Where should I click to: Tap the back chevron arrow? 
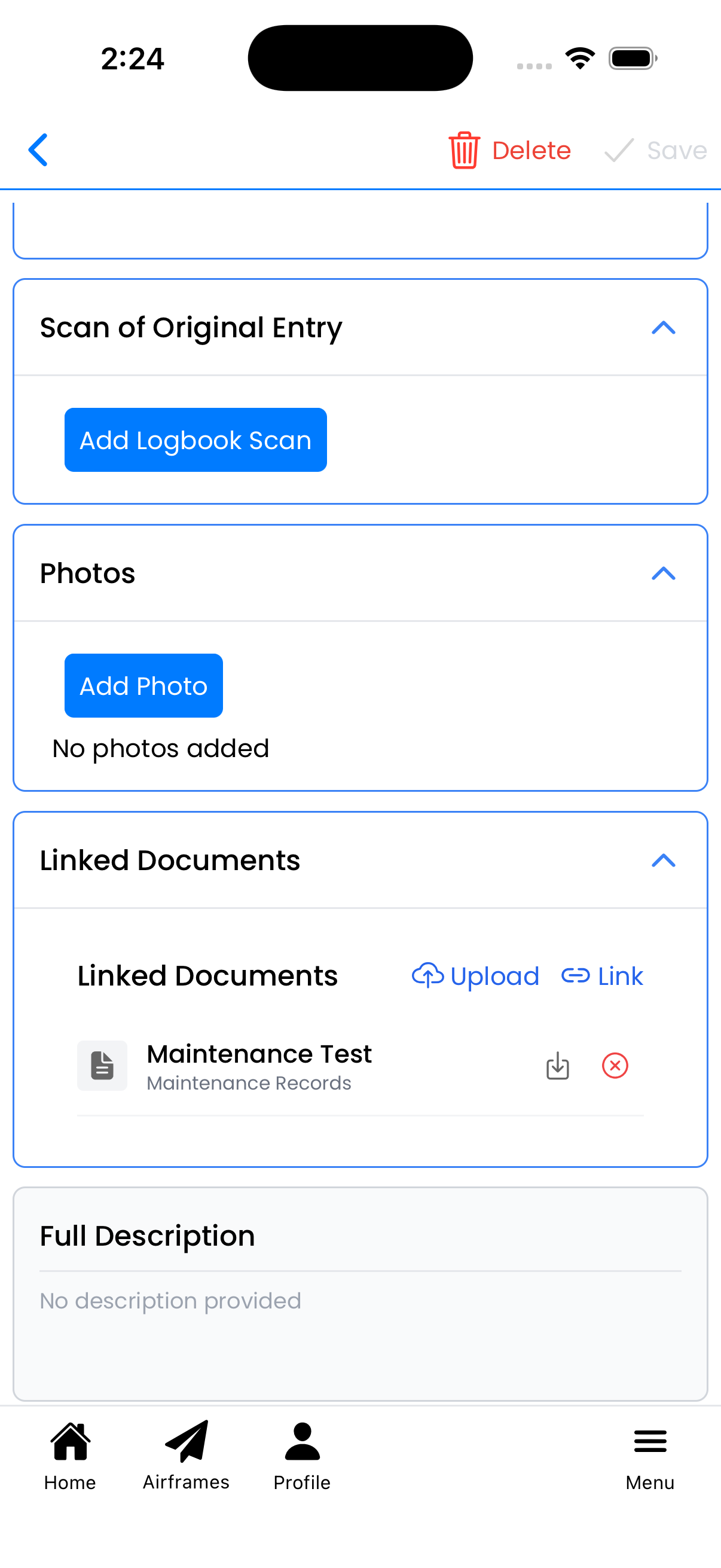38,150
